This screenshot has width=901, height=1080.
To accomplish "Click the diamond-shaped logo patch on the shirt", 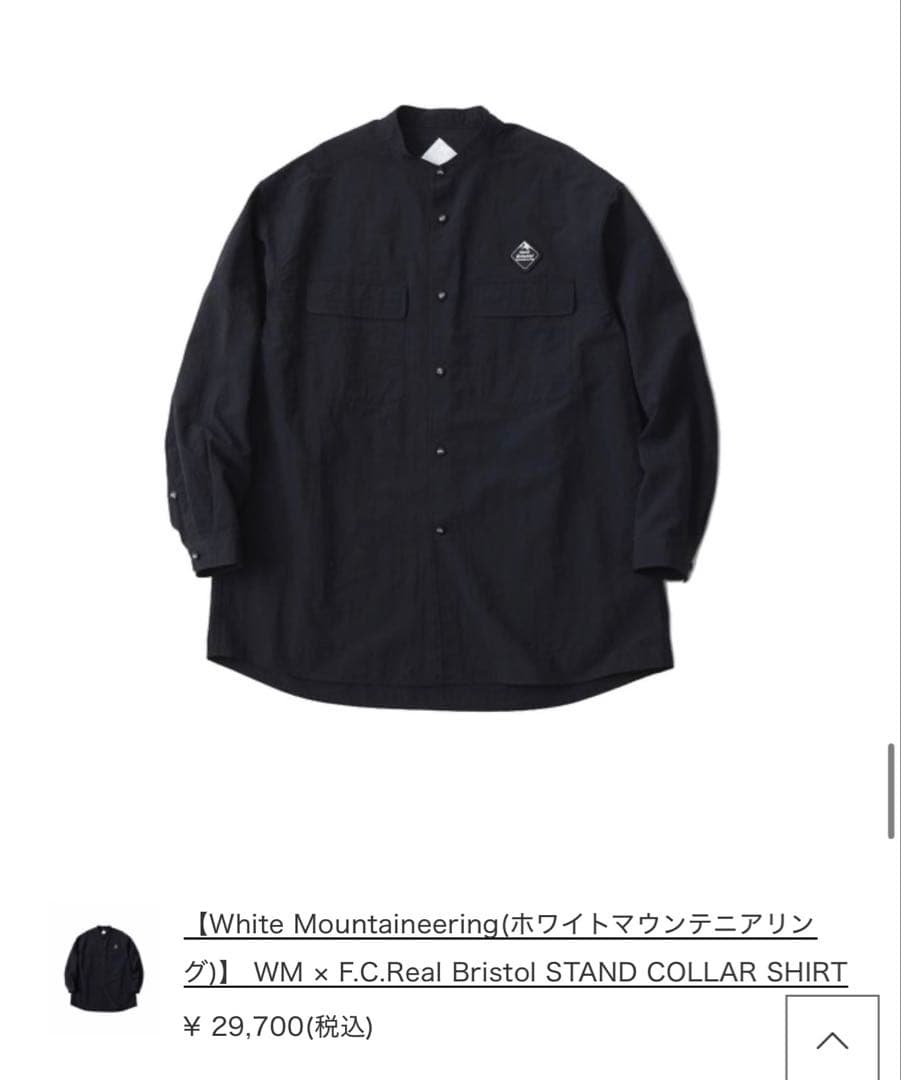I will [x=524, y=257].
